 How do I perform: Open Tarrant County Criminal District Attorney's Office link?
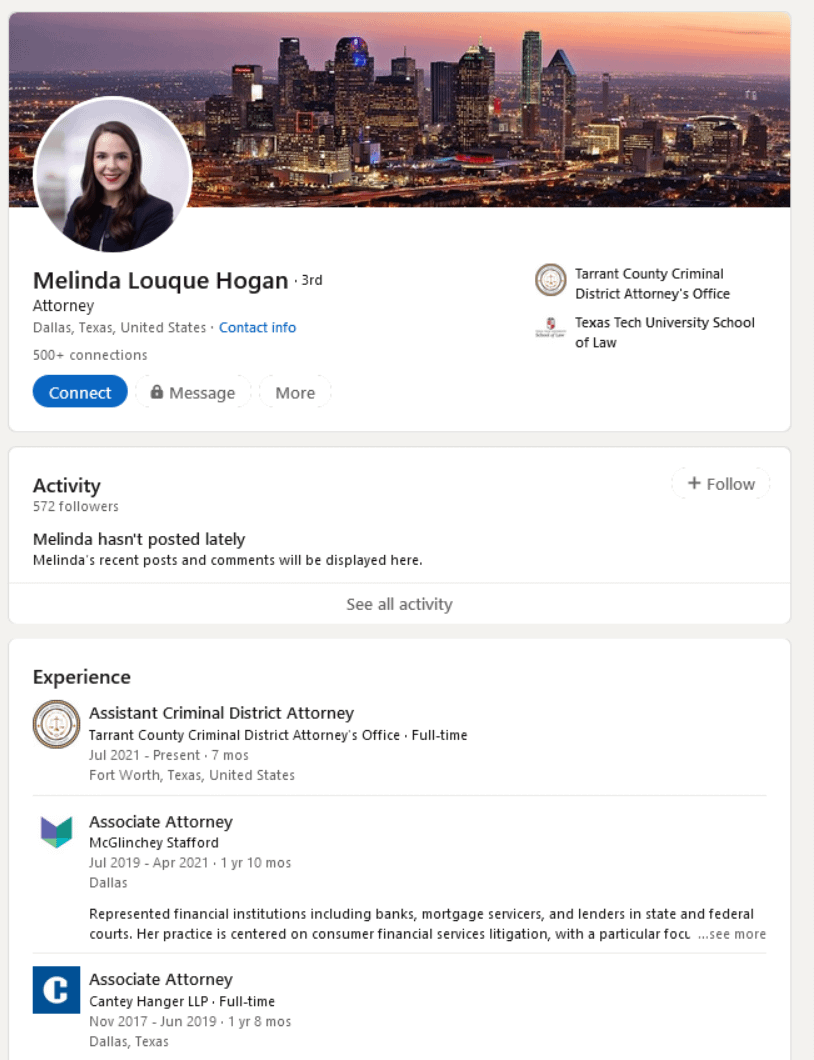coord(651,283)
